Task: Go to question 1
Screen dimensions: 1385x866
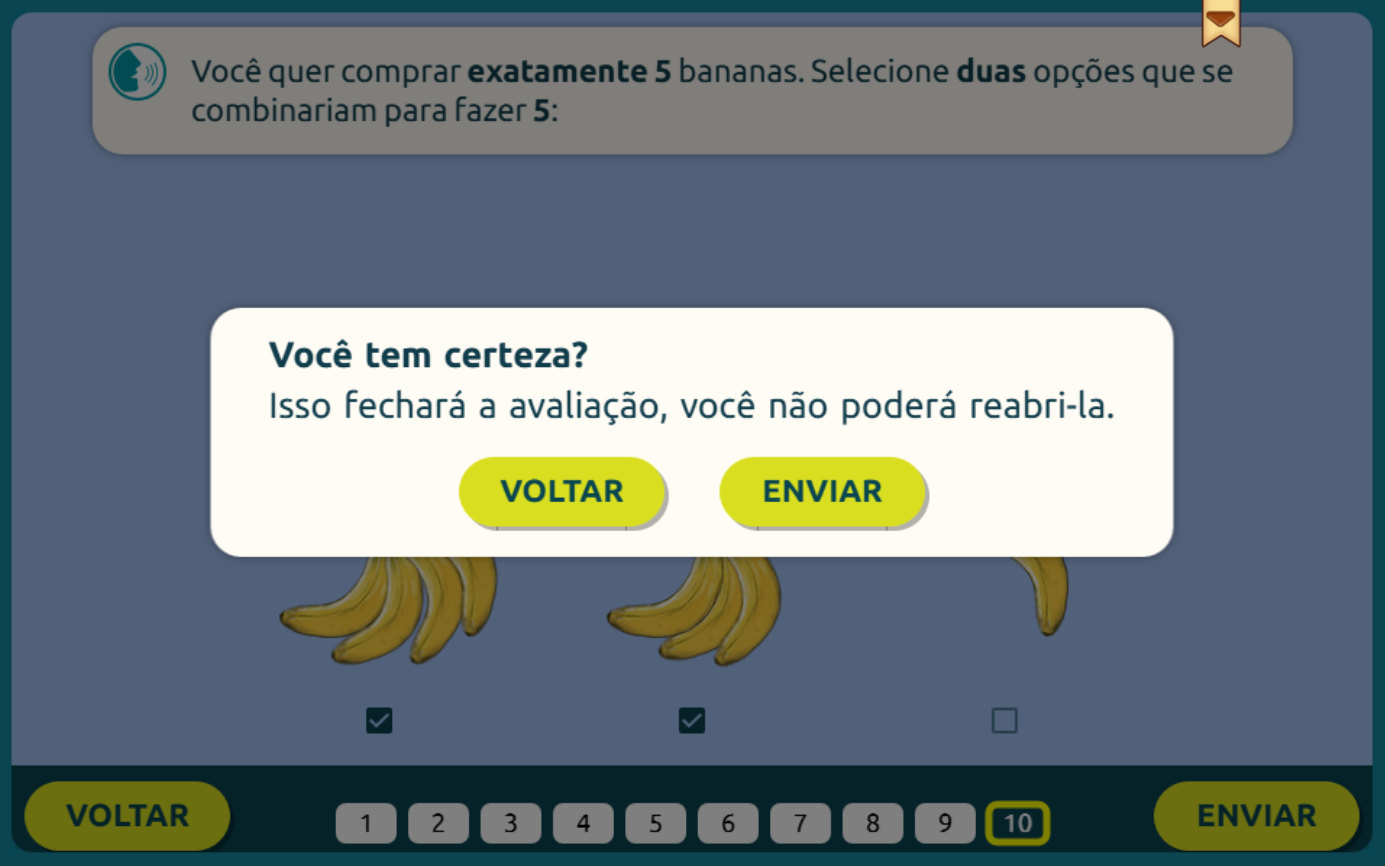Action: 366,823
